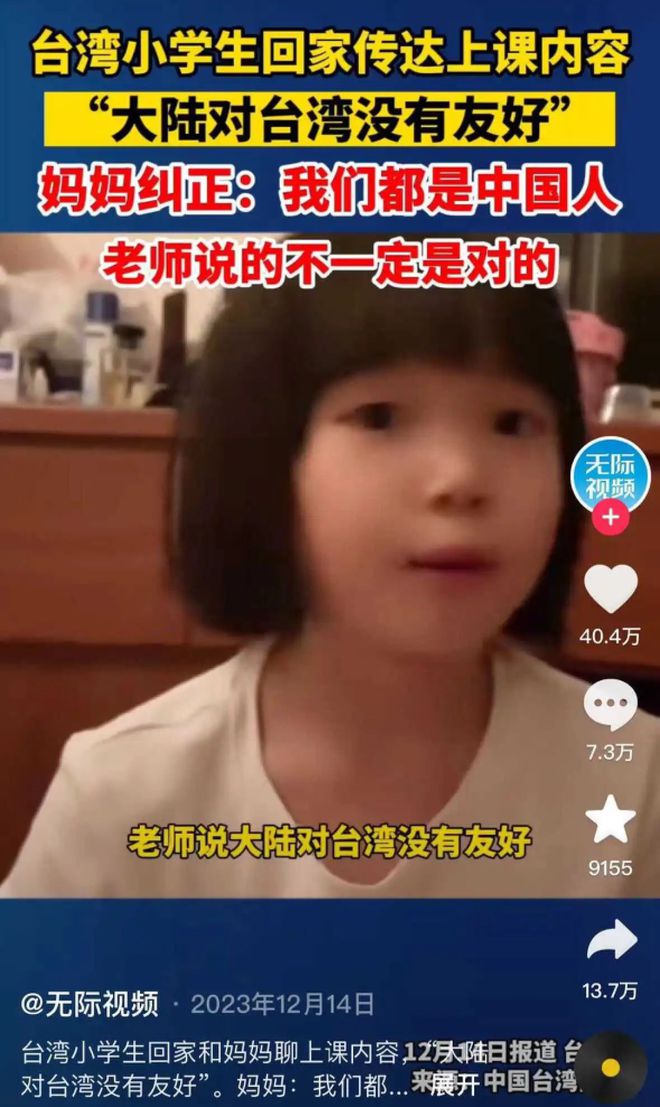Add the video to favorites via star
The height and width of the screenshot is (1107, 660).
click(x=610, y=820)
